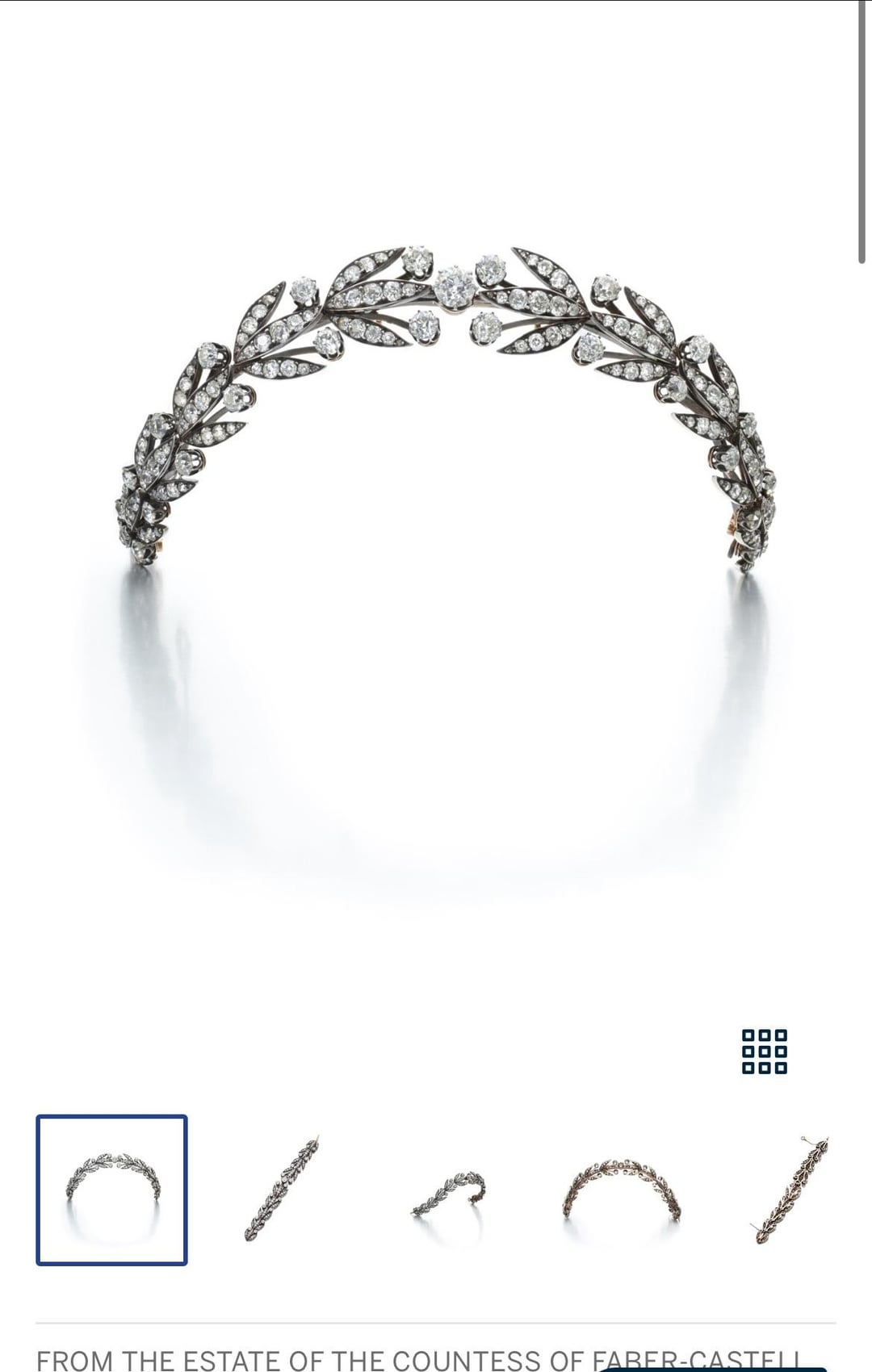Open the image gallery grid view
The height and width of the screenshot is (1372, 872).
(764, 1052)
